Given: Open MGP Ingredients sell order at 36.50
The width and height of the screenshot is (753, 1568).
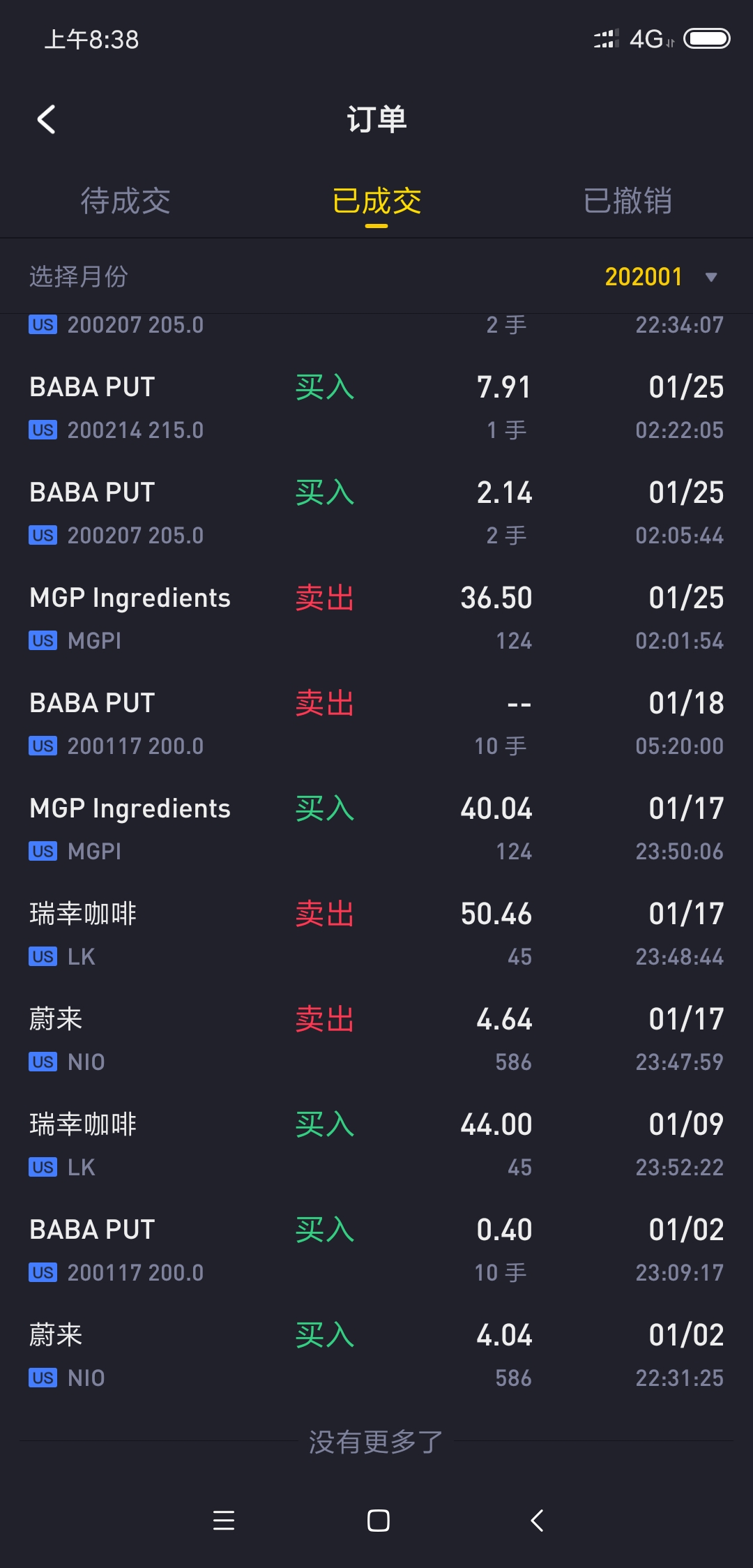Looking at the screenshot, I should 376,619.
